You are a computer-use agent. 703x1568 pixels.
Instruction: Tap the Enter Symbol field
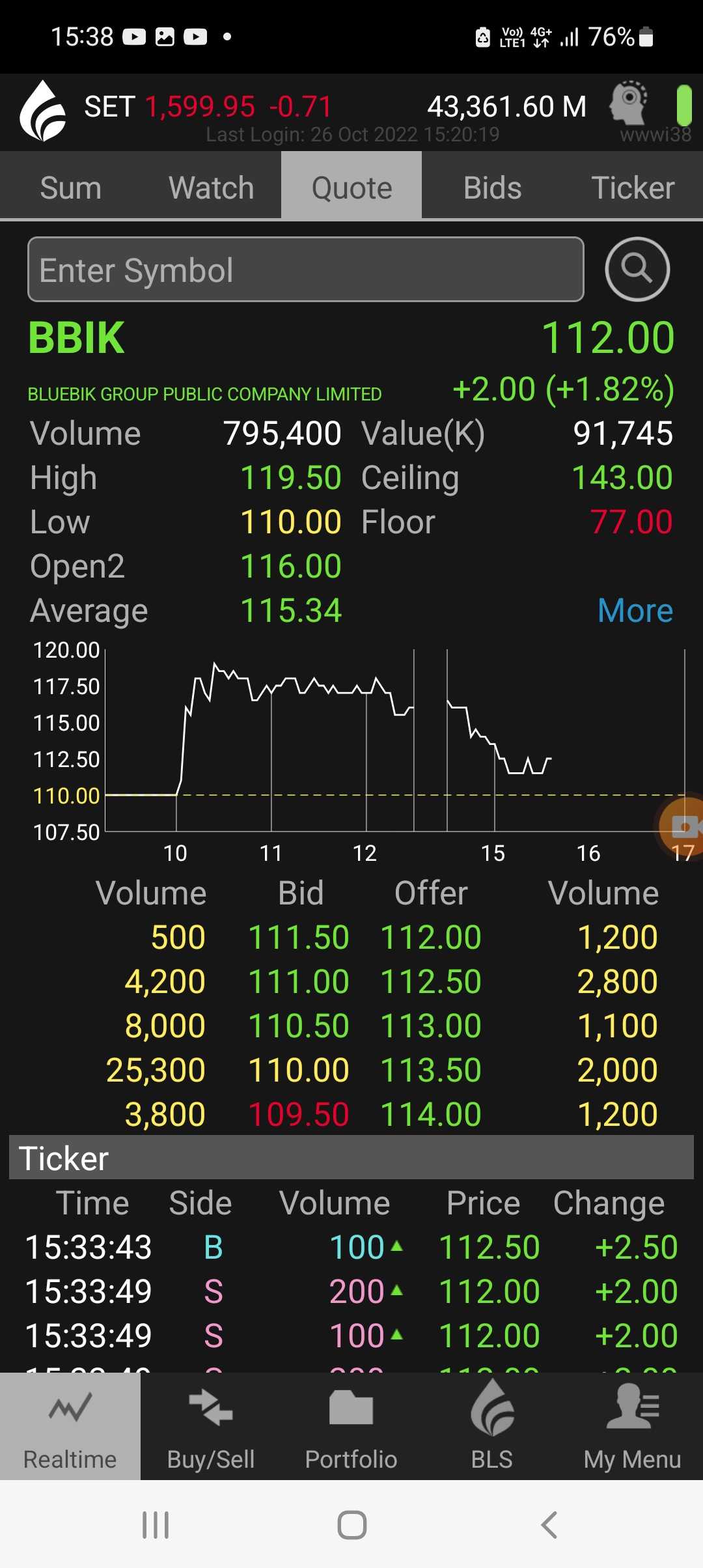(x=305, y=270)
